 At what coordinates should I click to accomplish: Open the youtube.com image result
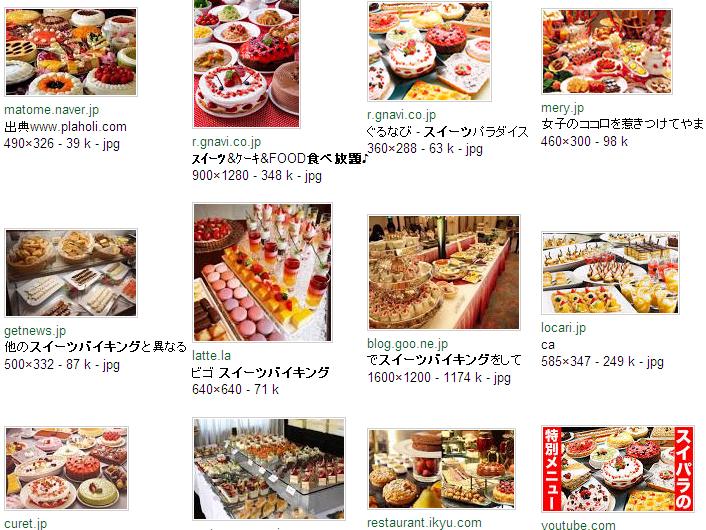[x=617, y=468]
